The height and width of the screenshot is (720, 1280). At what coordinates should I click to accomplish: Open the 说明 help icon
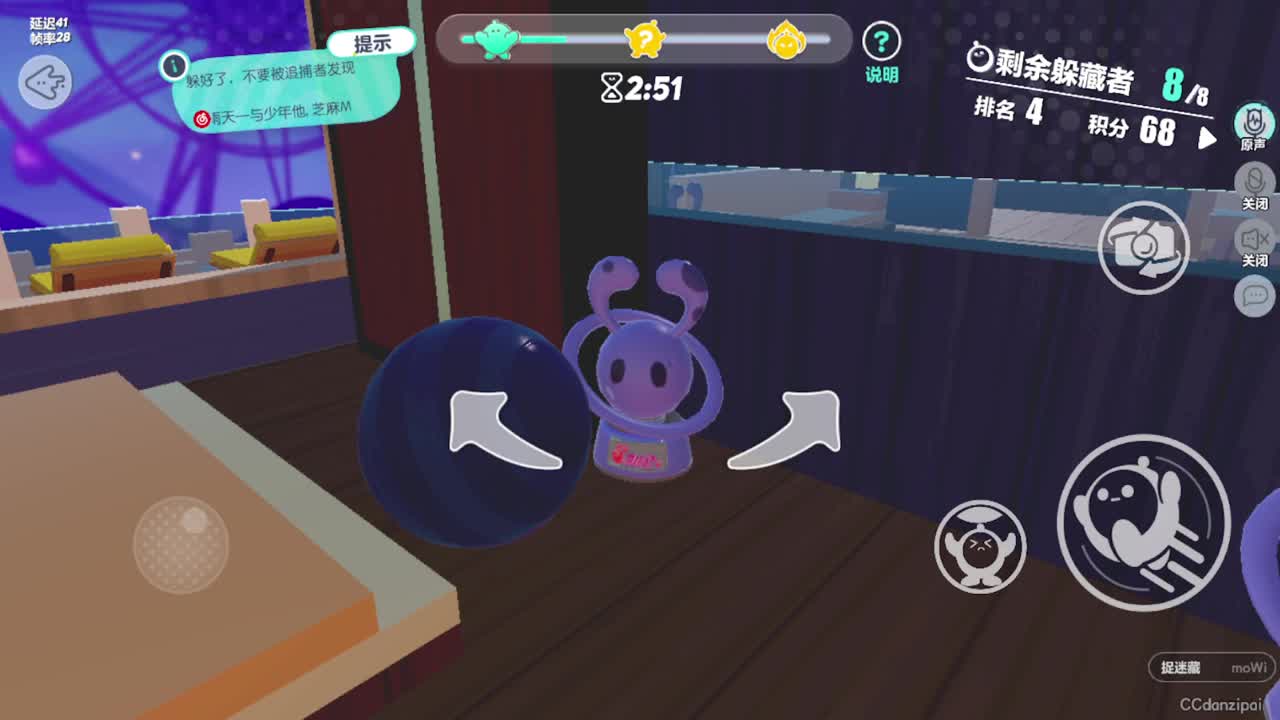[x=881, y=43]
